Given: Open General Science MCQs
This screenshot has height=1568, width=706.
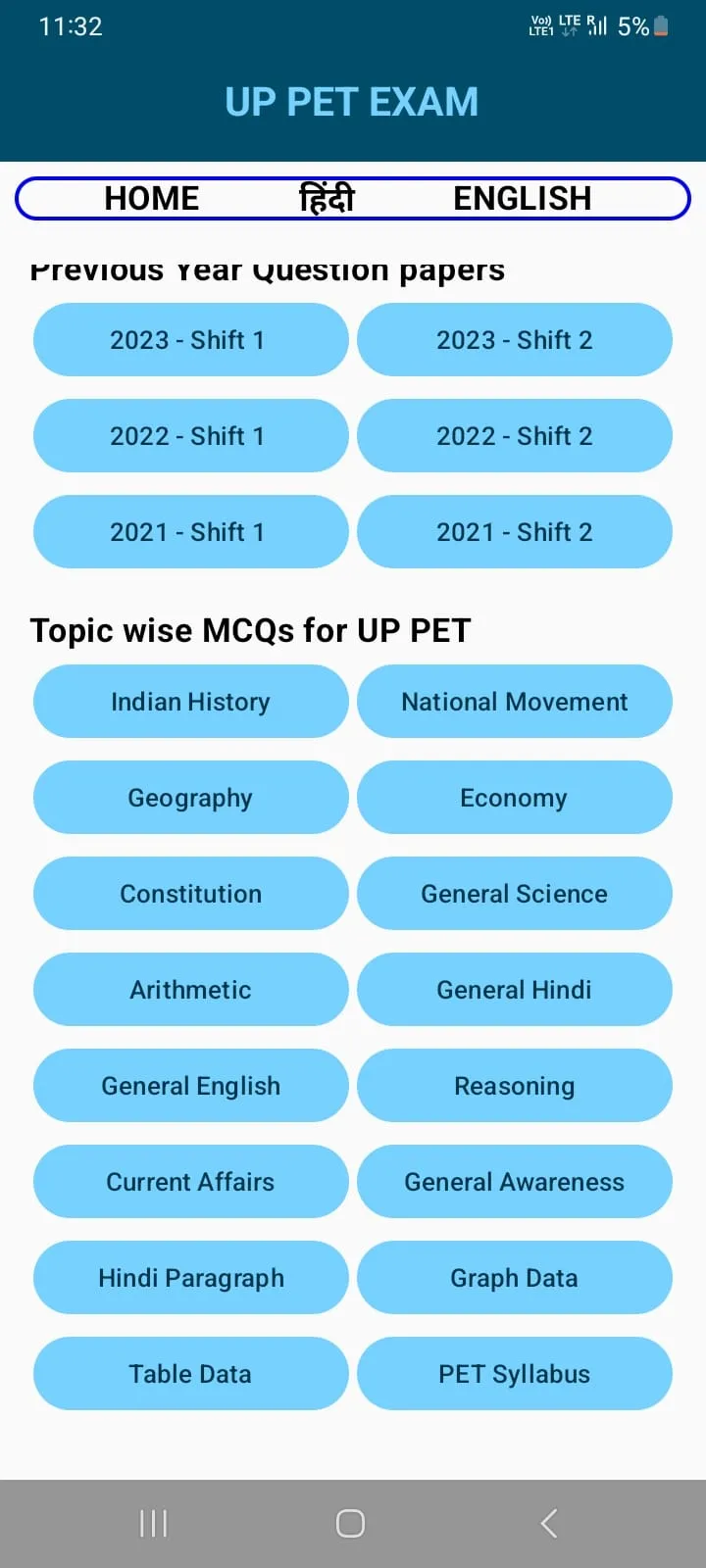Looking at the screenshot, I should (514, 894).
